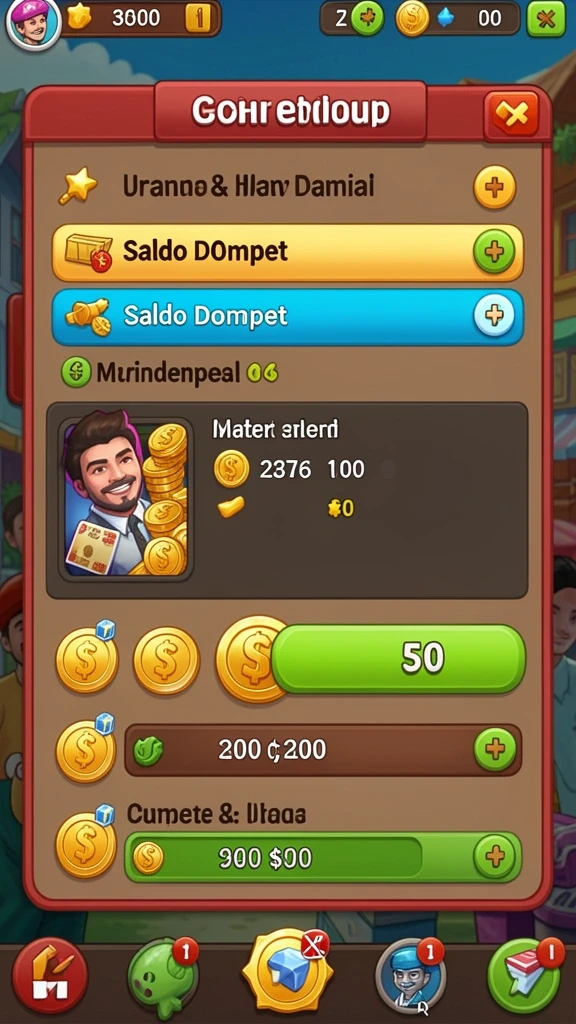Tap the yellow 1 button in top bar

pos(197,19)
